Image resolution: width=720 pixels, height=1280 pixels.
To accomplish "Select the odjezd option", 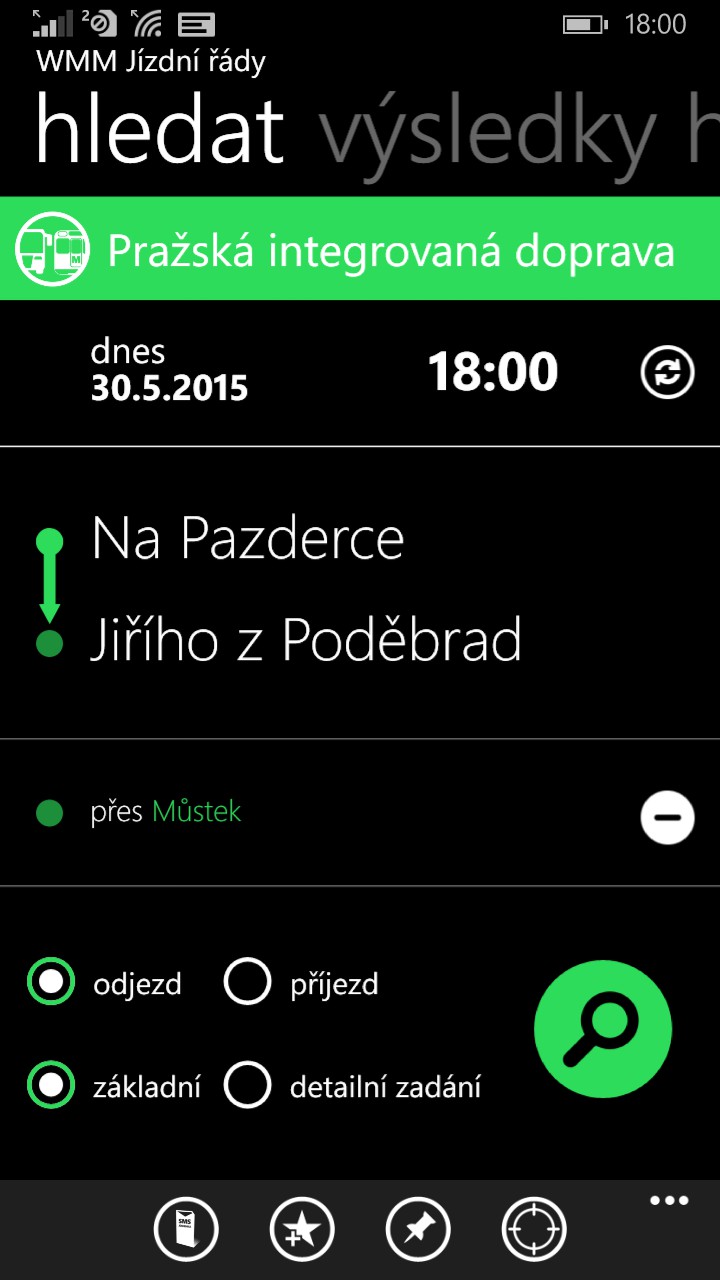I will [105, 983].
